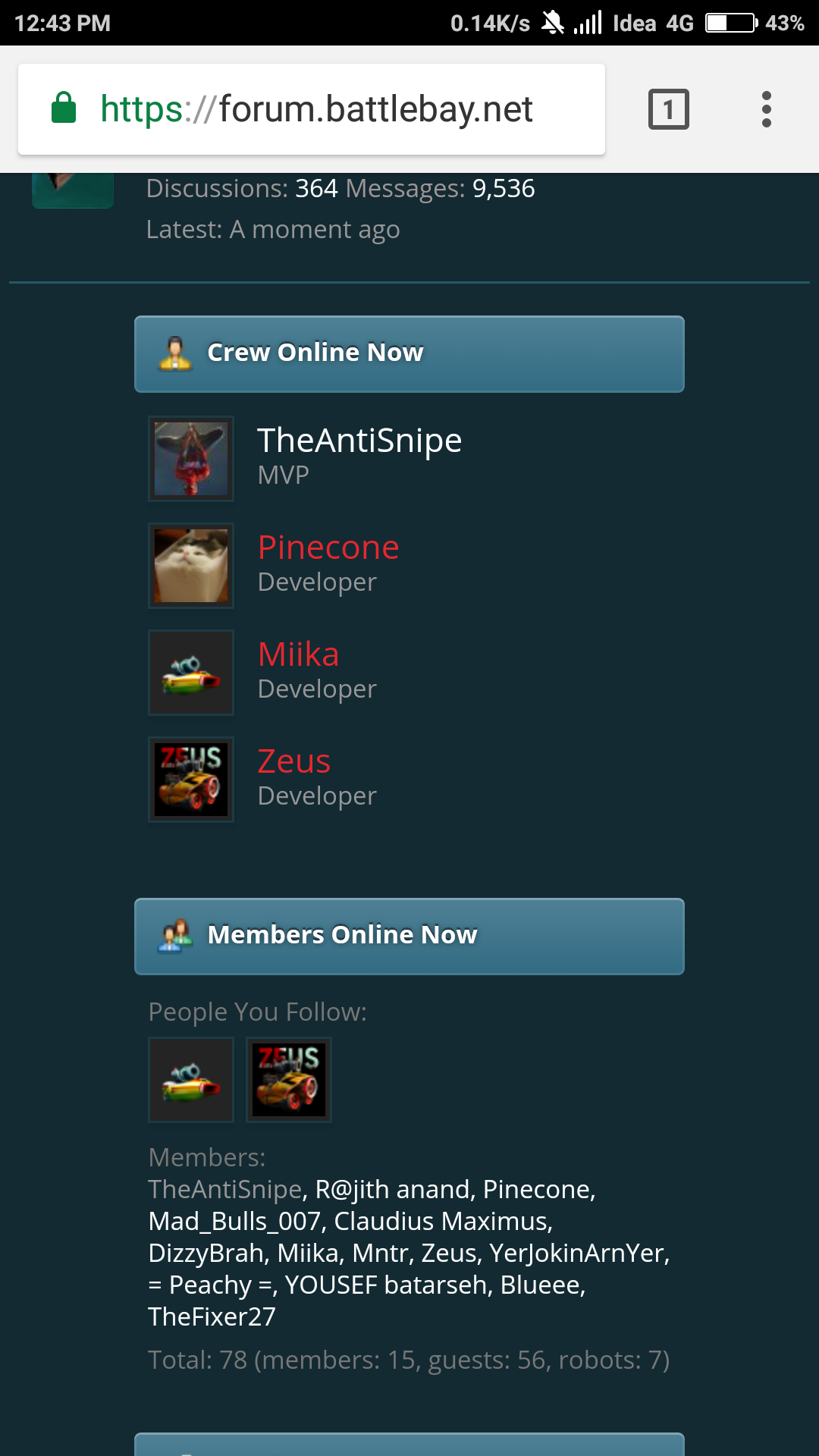Open followed Zeus avatar under People You Follow

289,1080
